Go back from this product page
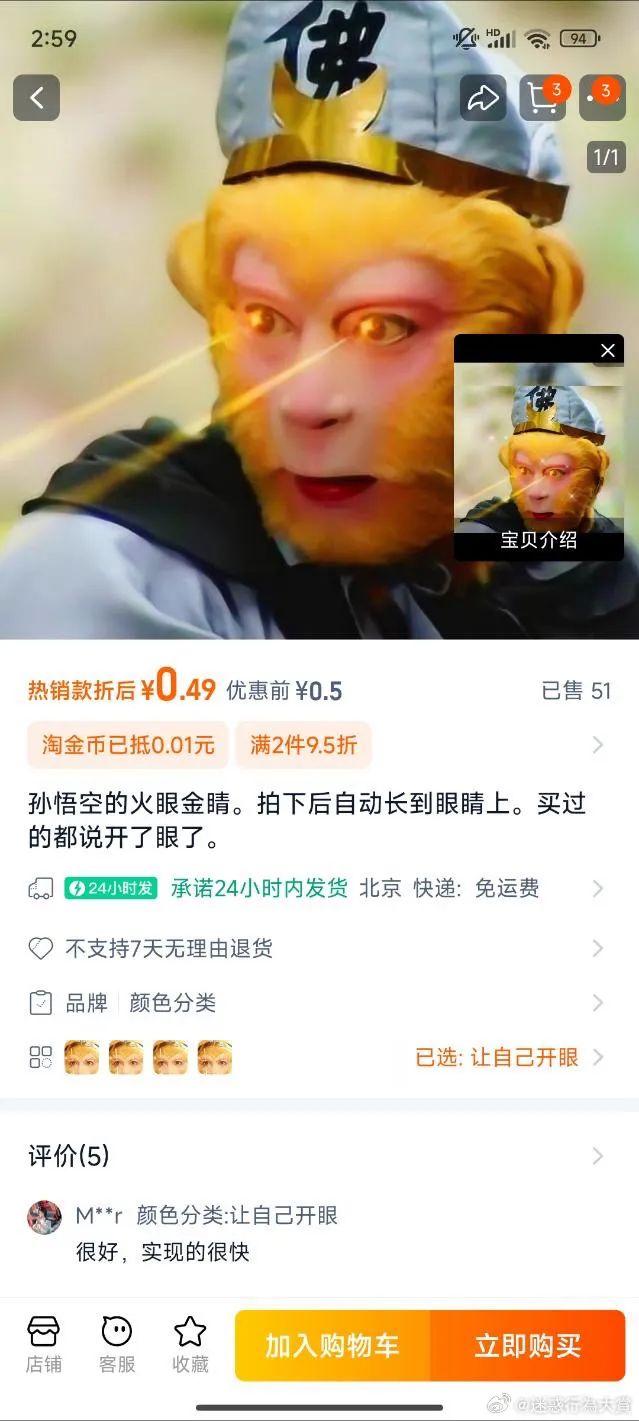The image size is (639, 1421). (36, 98)
